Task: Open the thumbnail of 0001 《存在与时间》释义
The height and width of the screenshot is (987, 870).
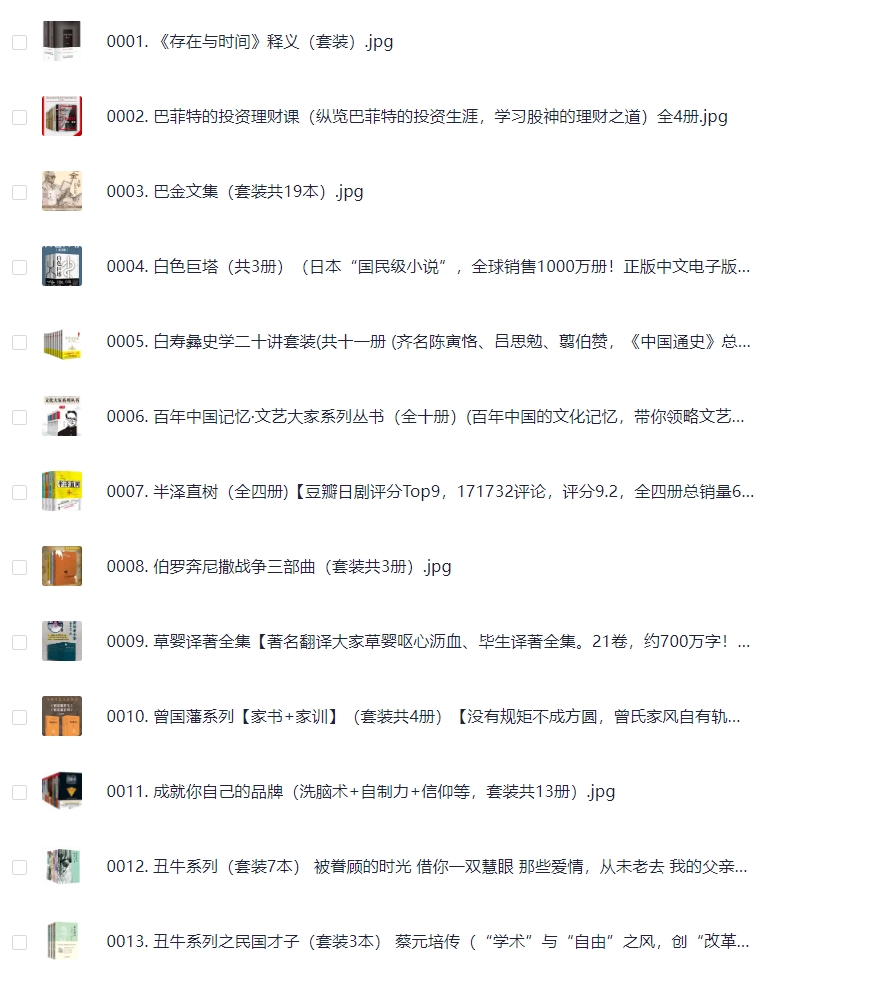Action: (62, 42)
